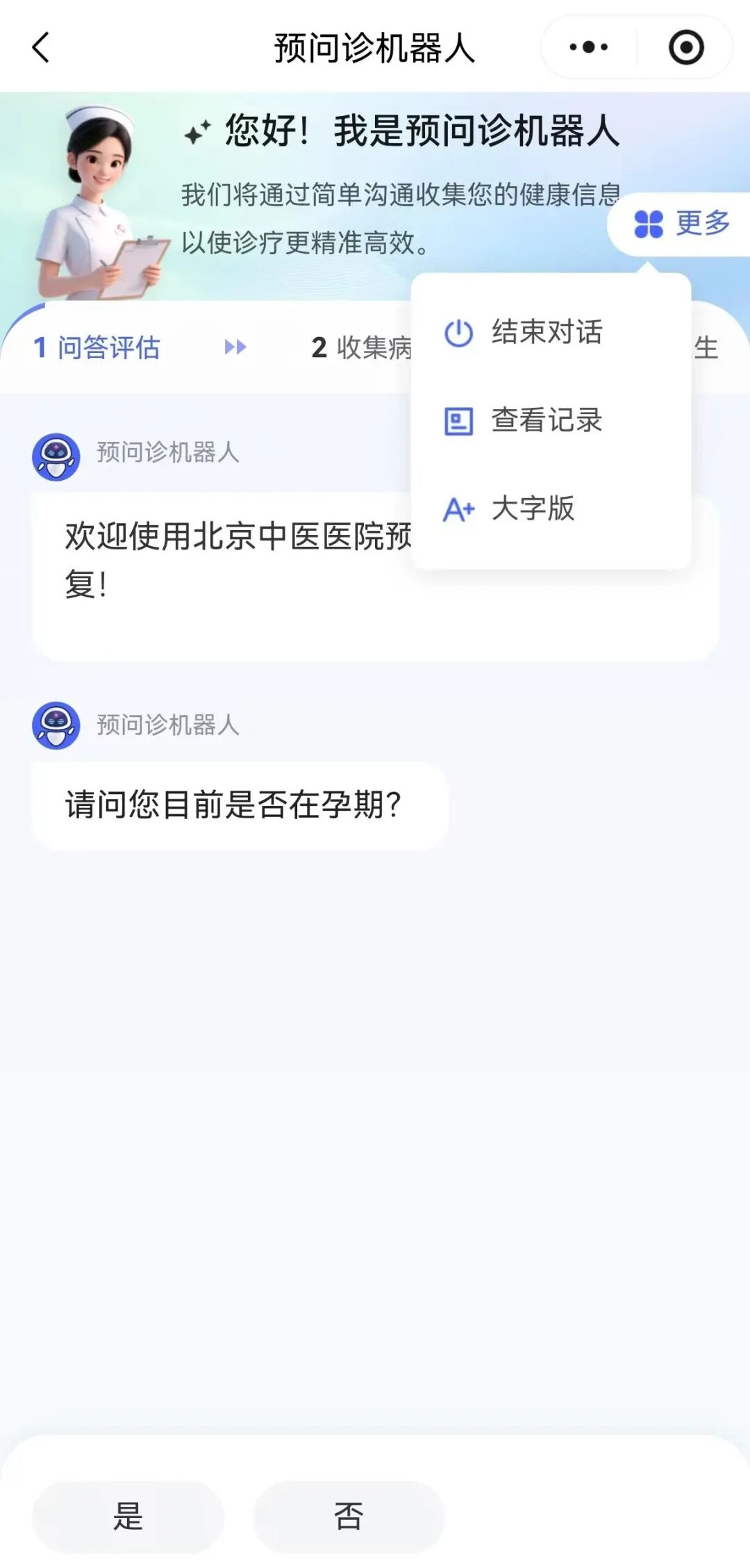Answer 否 to the pregnancy question

349,1516
